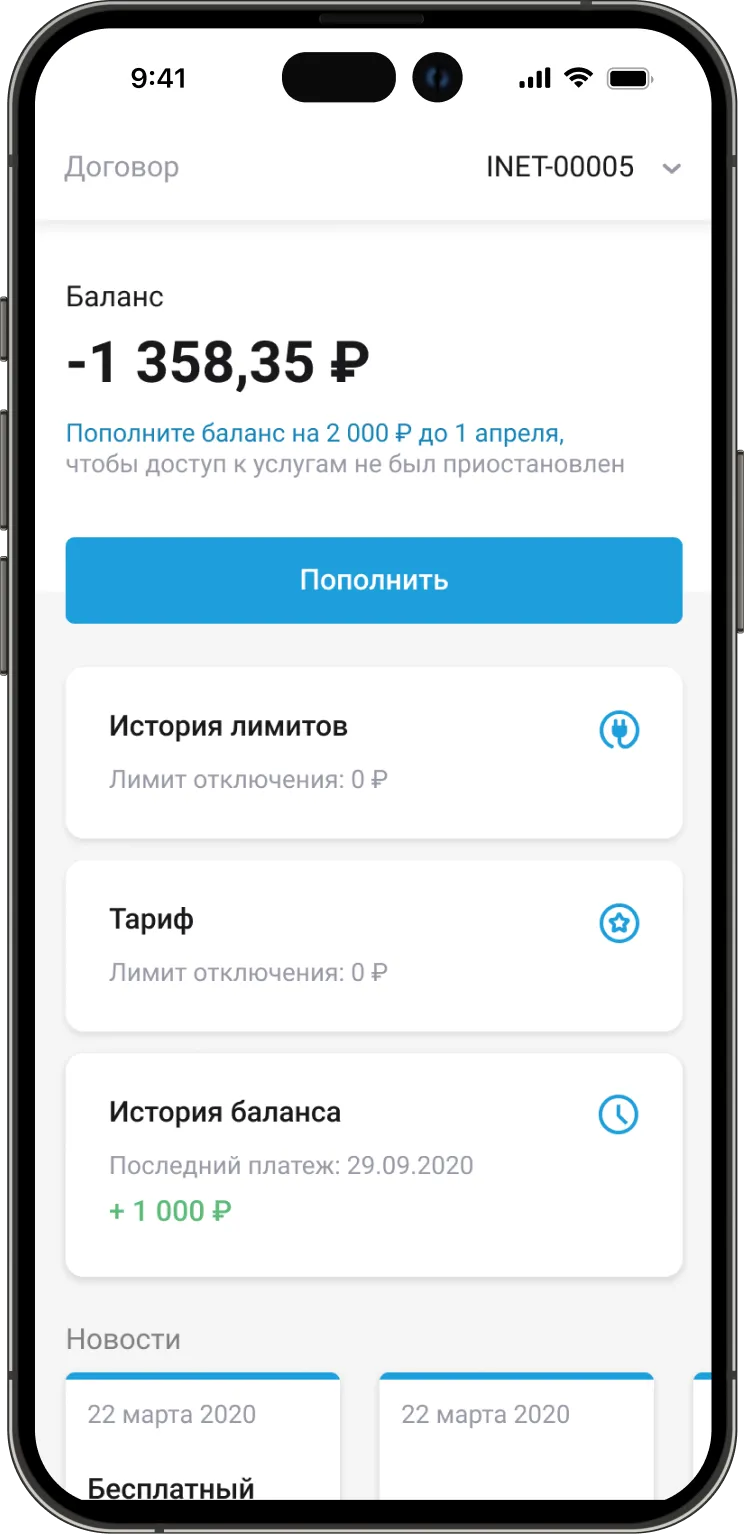Open the limit history plug icon
Screen dimensions: 744x1534
620,731
